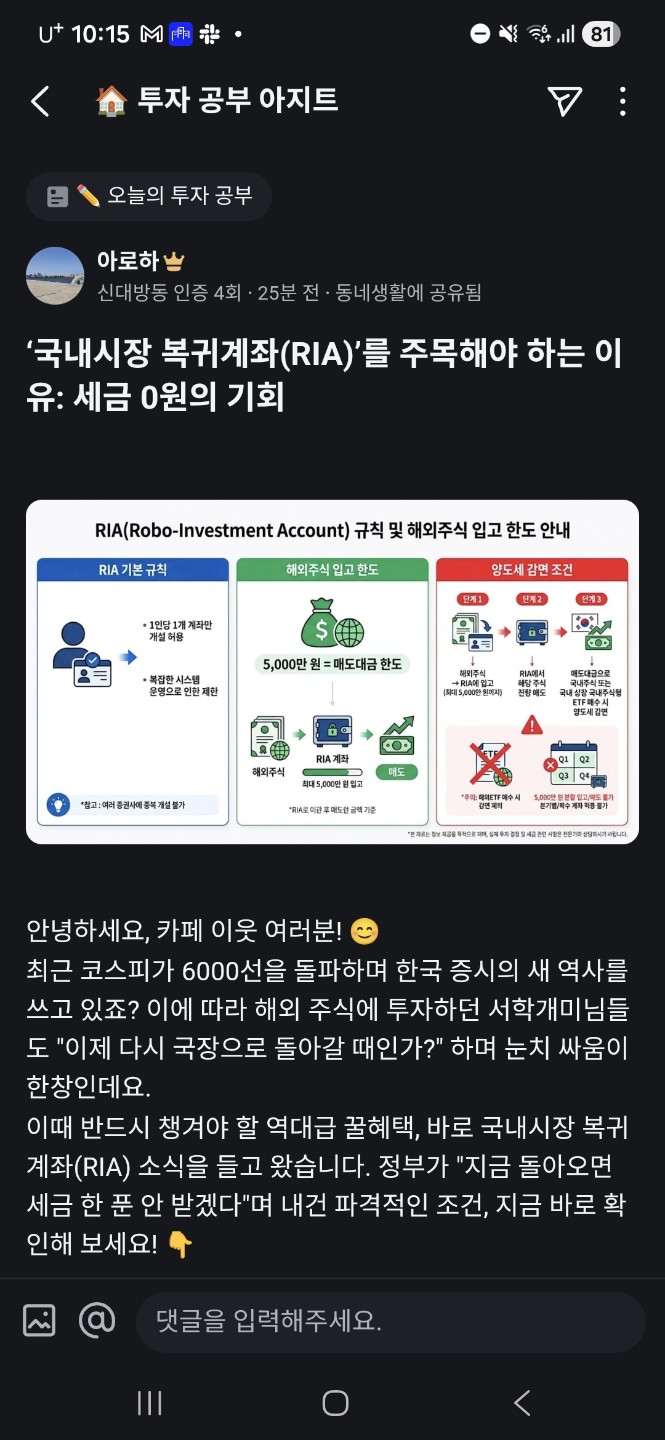The width and height of the screenshot is (665, 1440).
Task: Open the 오늘의 투자 공부 board chip
Action: pos(149,196)
